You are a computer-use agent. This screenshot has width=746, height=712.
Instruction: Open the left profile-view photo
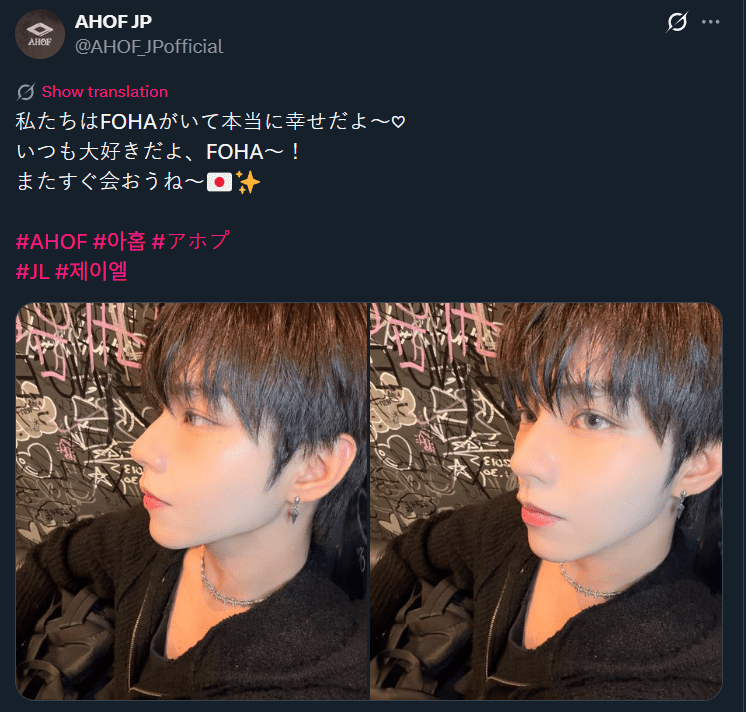point(192,500)
